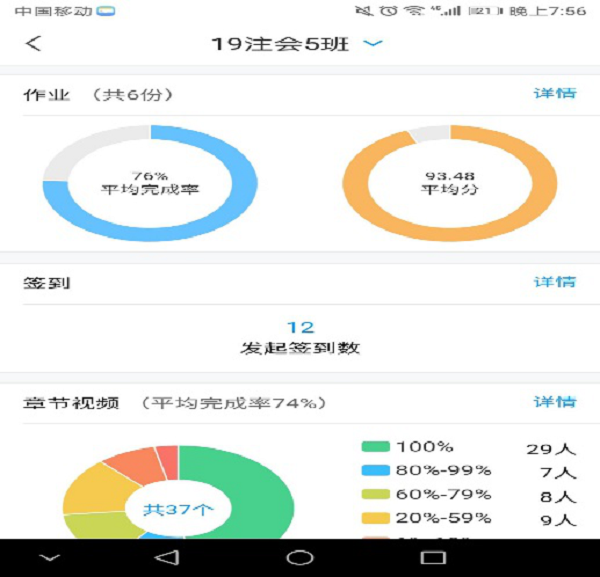Open 详情 for the 作业 section
The image size is (600, 577).
click(x=554, y=93)
